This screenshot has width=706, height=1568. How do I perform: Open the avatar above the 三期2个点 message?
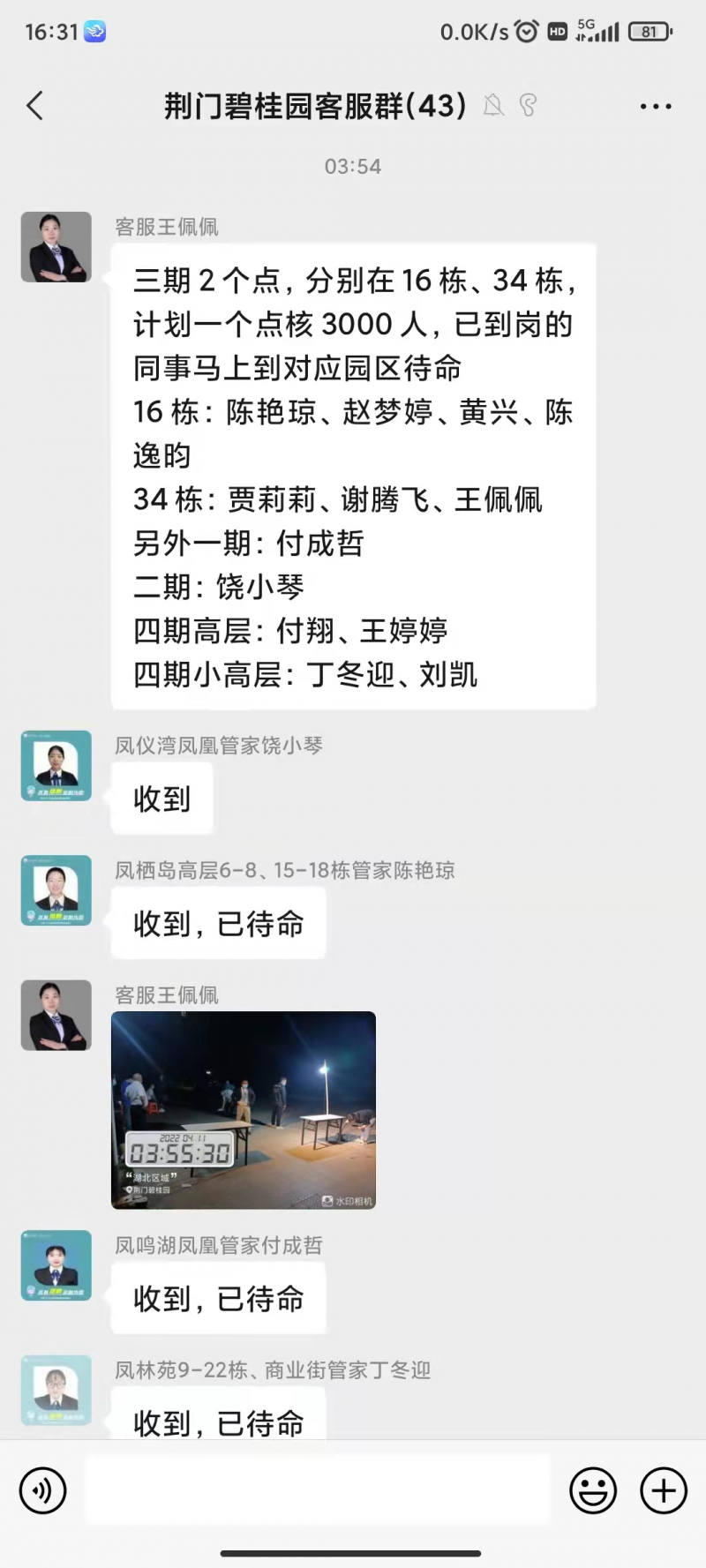point(56,247)
